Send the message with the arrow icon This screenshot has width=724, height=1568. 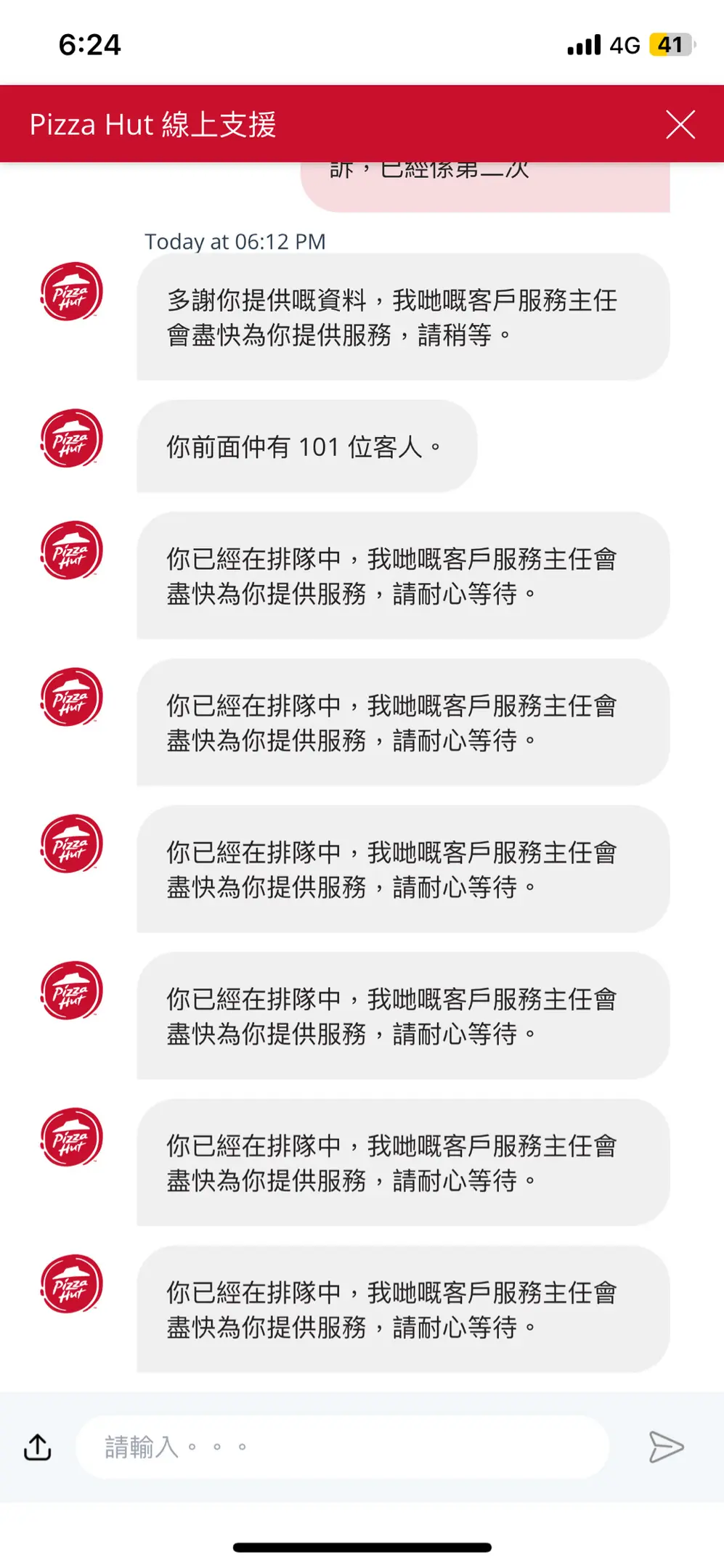(x=666, y=1447)
